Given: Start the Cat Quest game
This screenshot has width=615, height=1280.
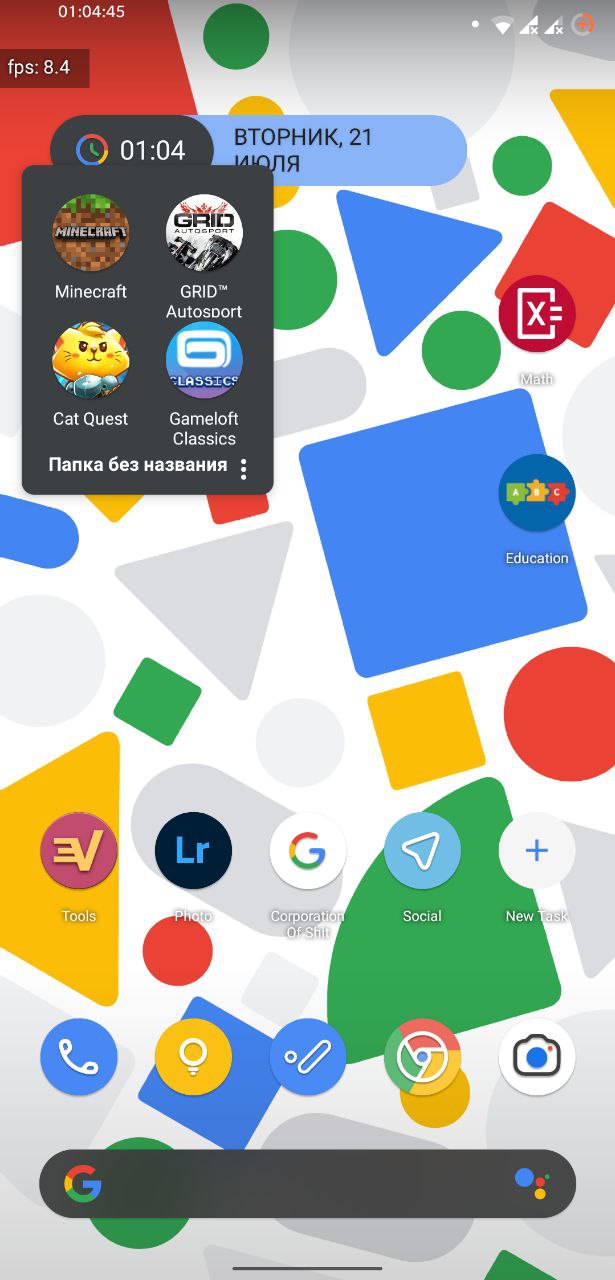Looking at the screenshot, I should (x=91, y=360).
